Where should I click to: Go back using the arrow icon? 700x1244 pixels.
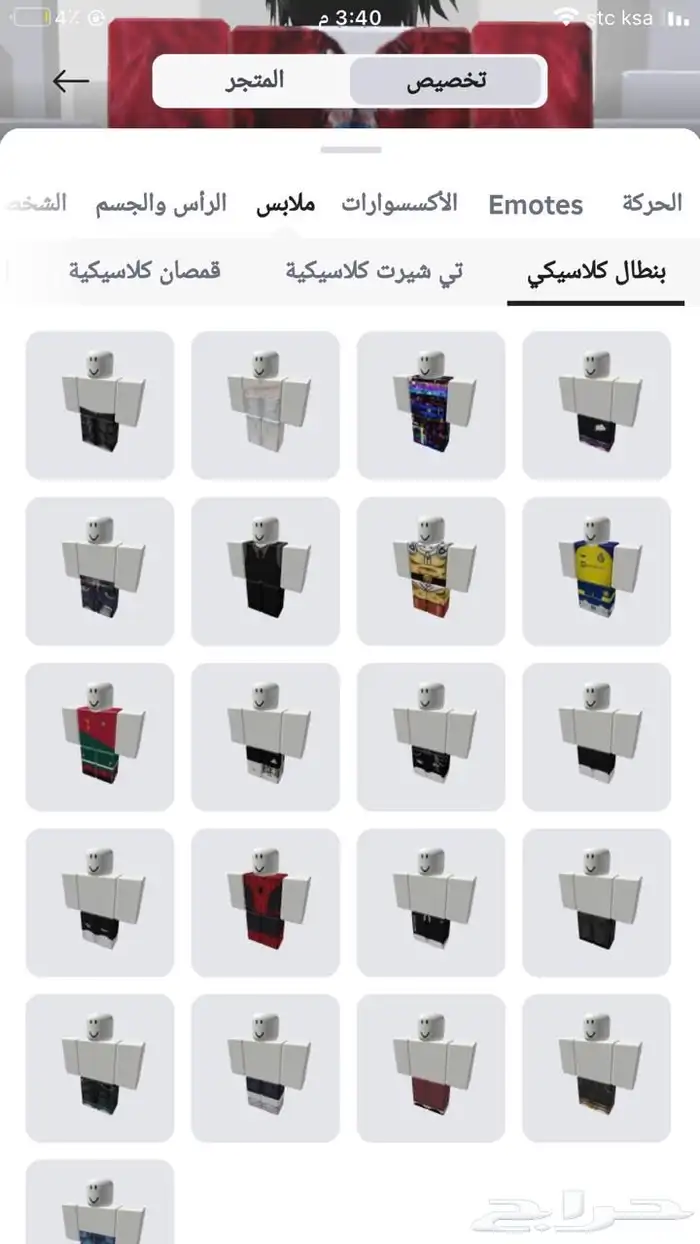72,82
